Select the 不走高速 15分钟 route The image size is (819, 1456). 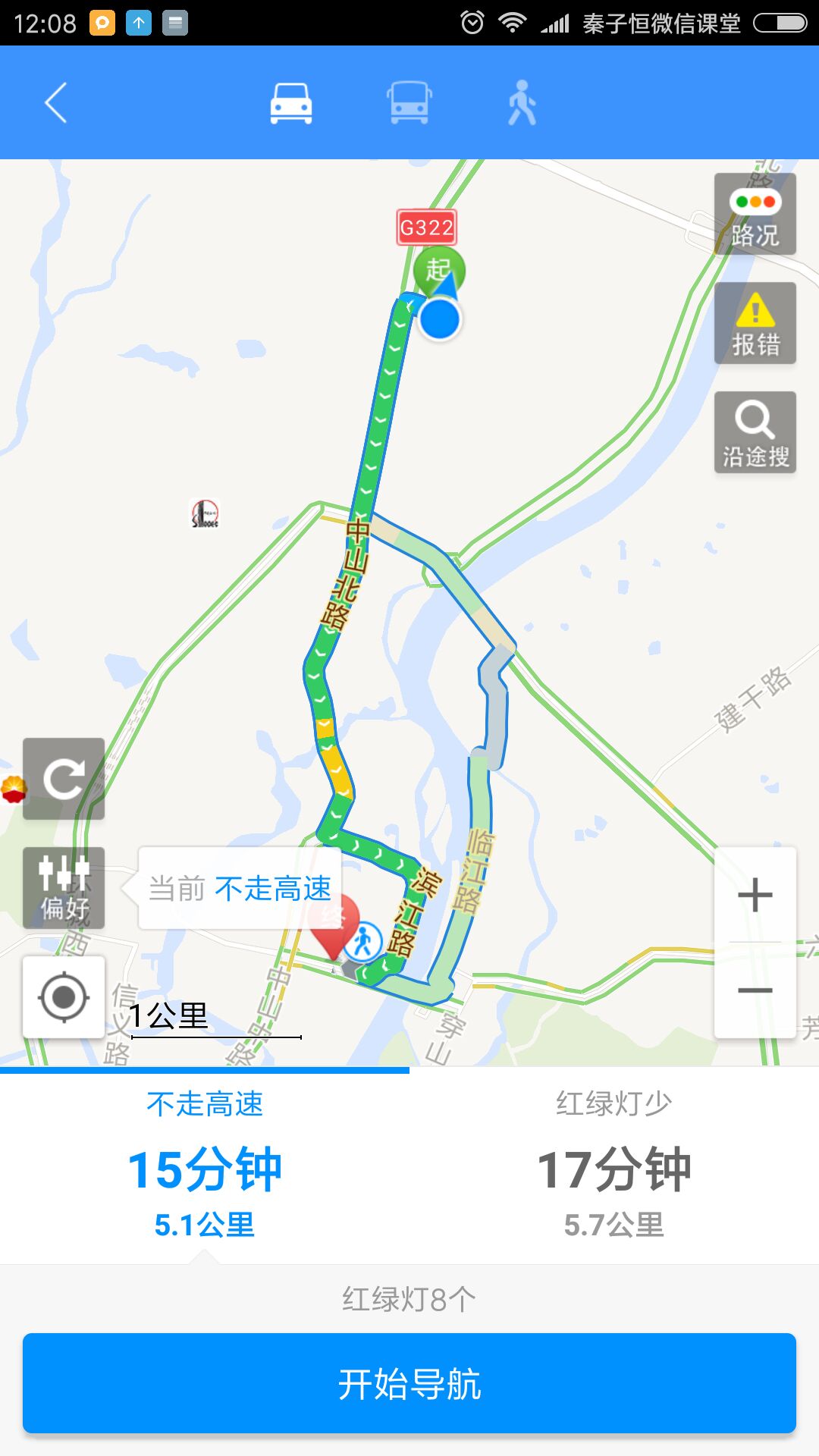click(x=205, y=1165)
